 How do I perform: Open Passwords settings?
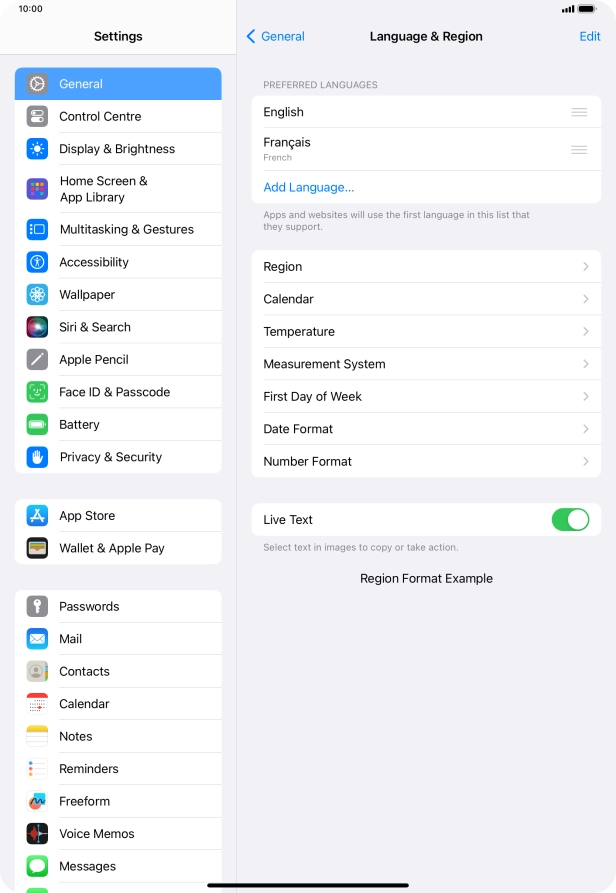point(118,606)
